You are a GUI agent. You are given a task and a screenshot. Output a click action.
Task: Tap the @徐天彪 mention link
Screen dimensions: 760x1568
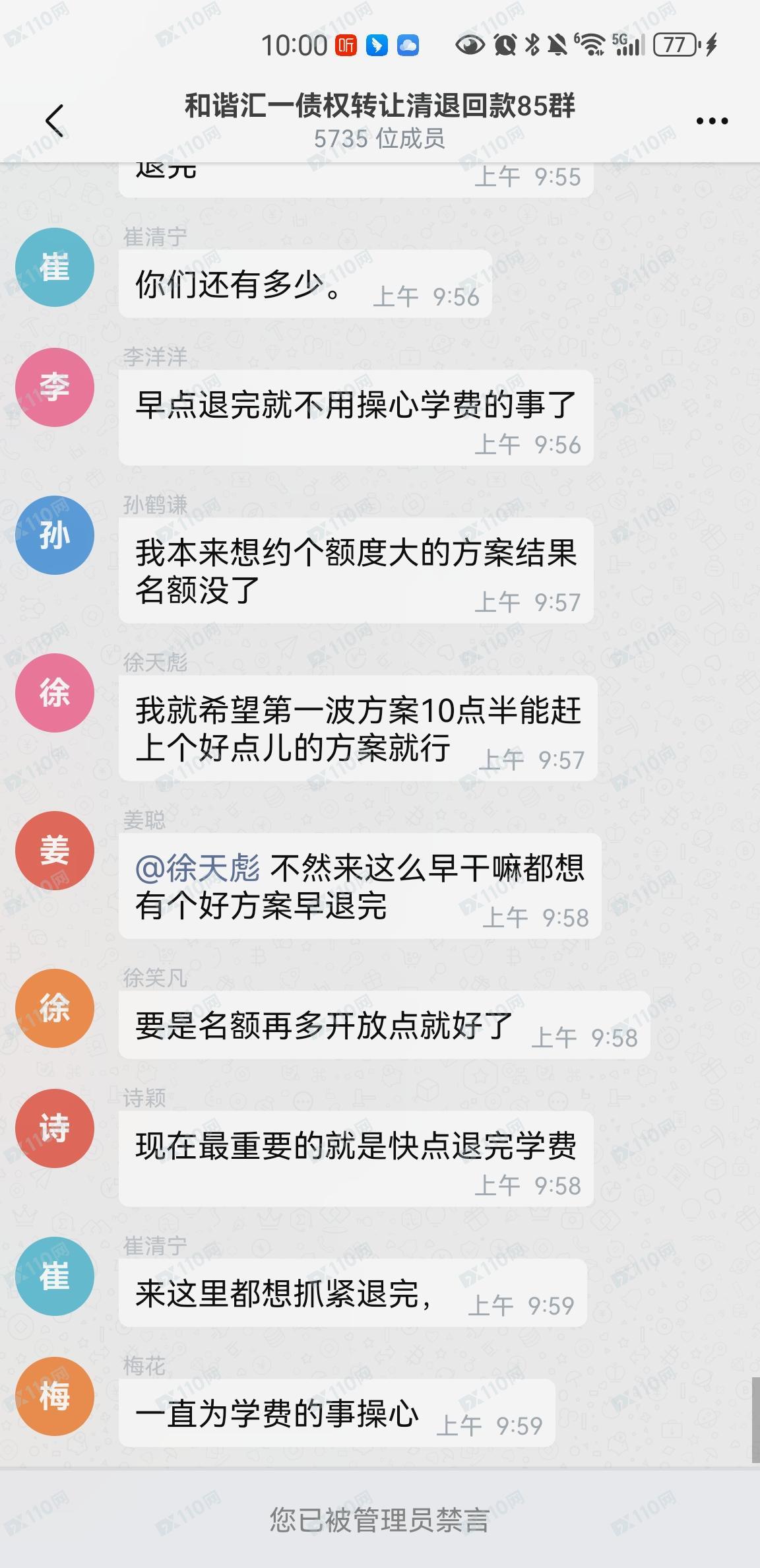(x=197, y=868)
